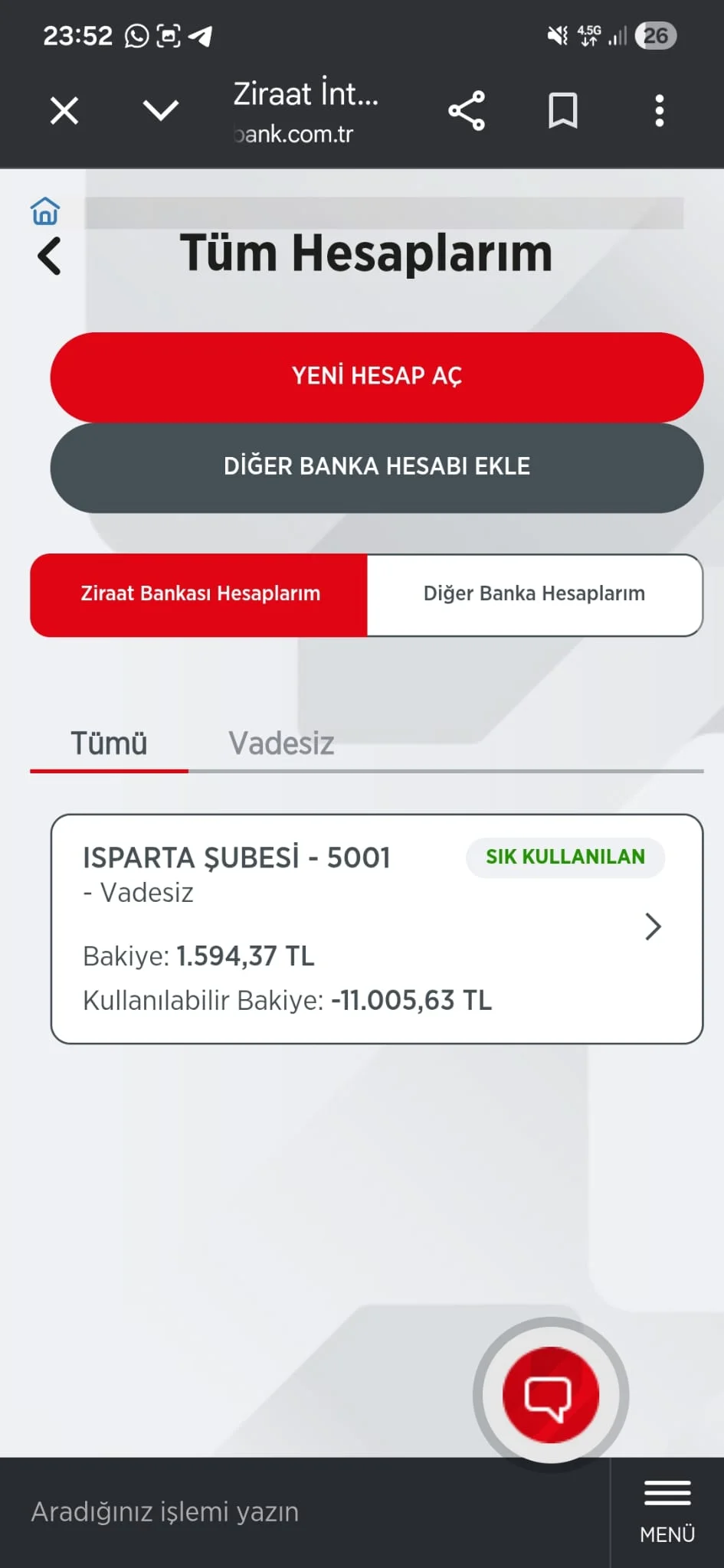This screenshot has height=1568, width=724.
Task: Tap DİĞER BANKA HESABI EKLE
Action: click(x=377, y=466)
